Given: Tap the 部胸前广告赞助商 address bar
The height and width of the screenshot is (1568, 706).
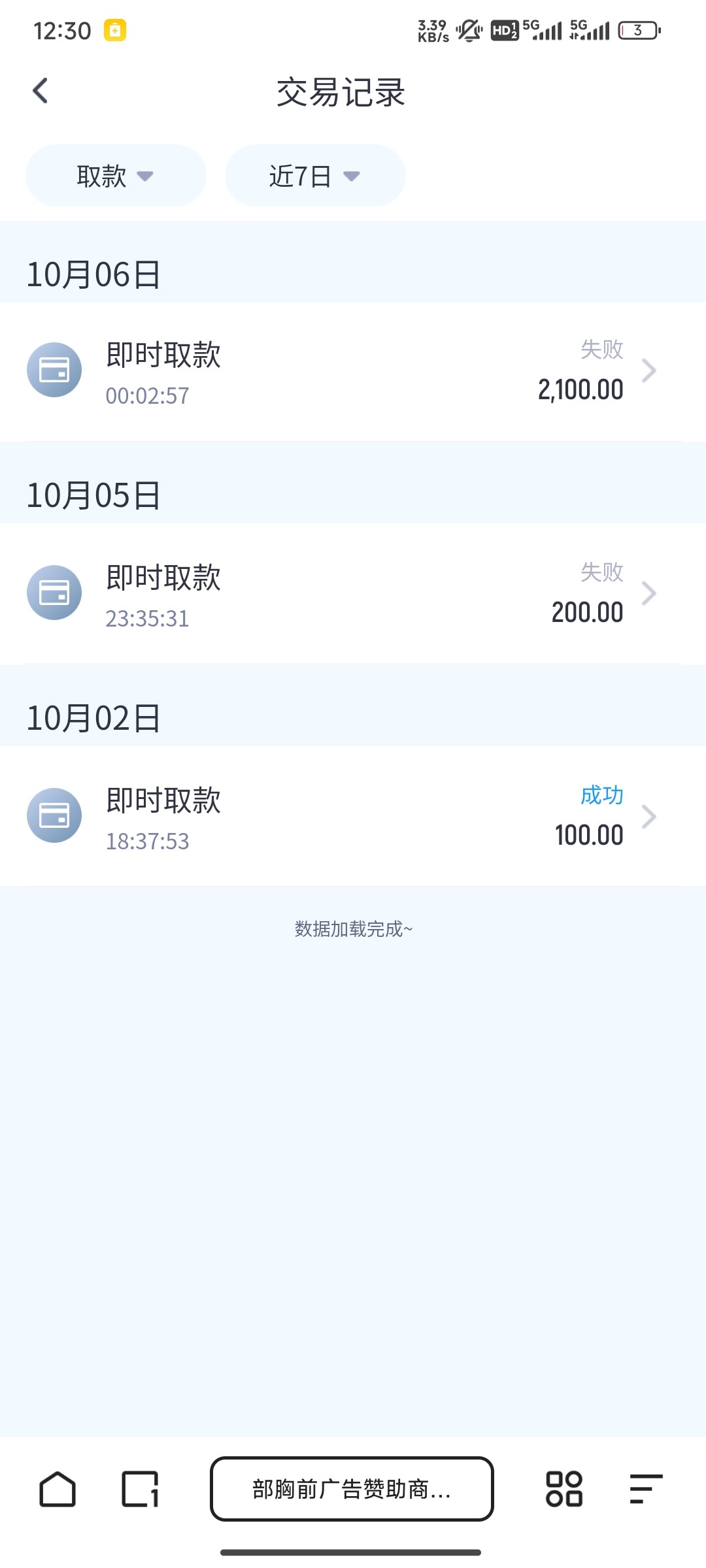Looking at the screenshot, I should (352, 1489).
